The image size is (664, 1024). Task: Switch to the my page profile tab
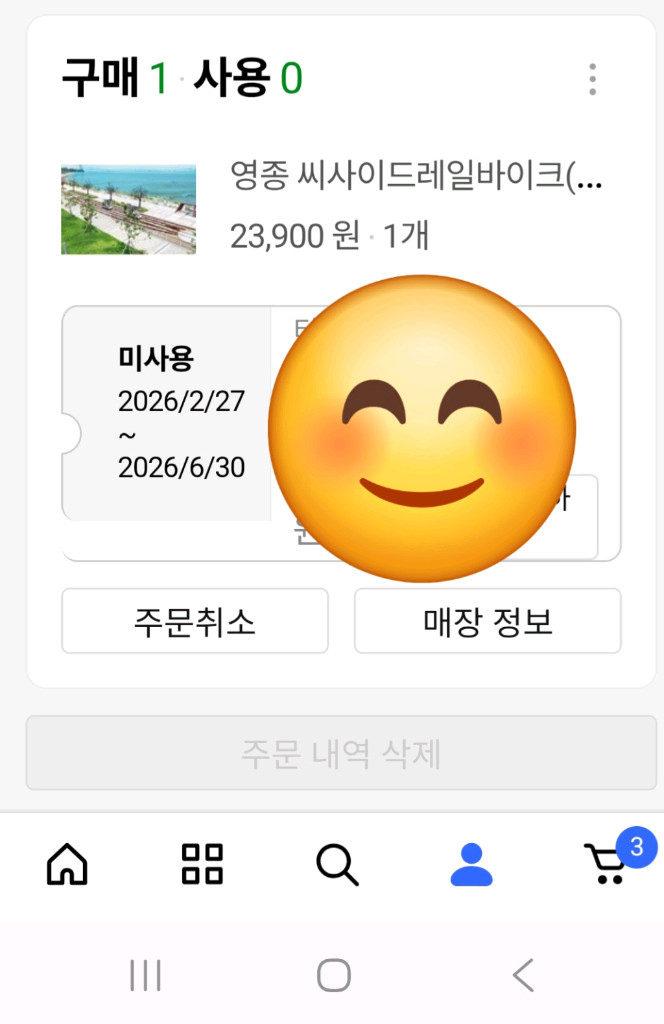click(x=471, y=864)
